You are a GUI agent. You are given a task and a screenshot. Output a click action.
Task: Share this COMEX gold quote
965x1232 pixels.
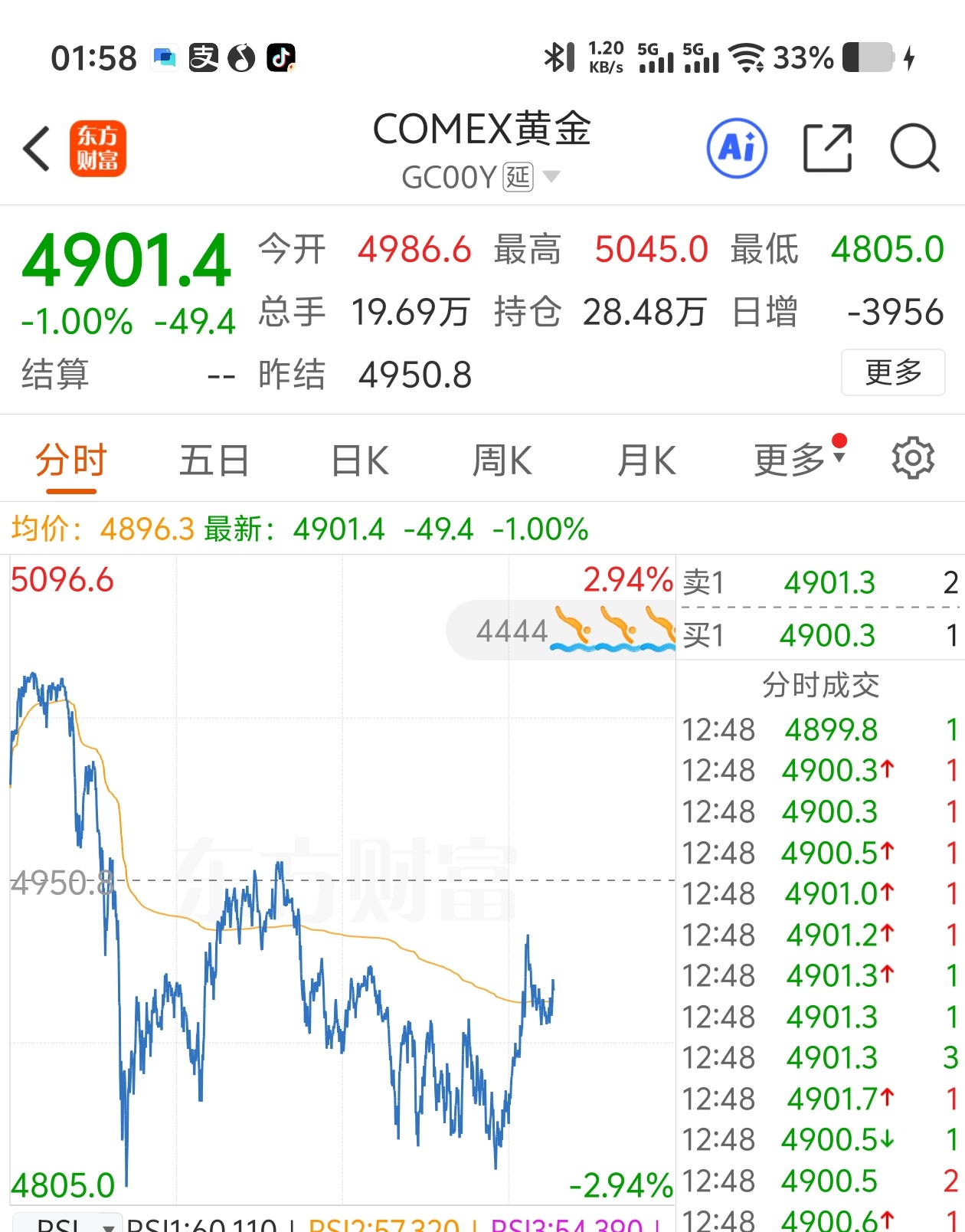(827, 148)
